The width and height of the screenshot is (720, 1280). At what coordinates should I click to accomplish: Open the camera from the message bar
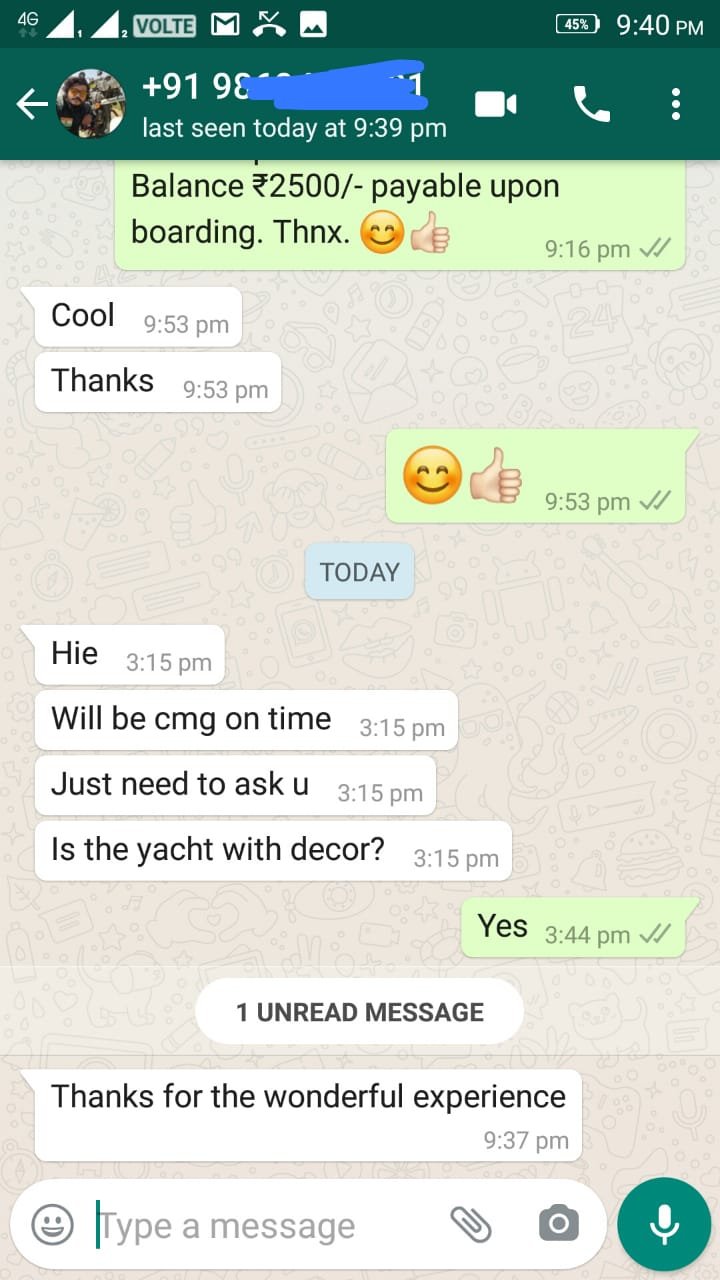[x=558, y=1224]
